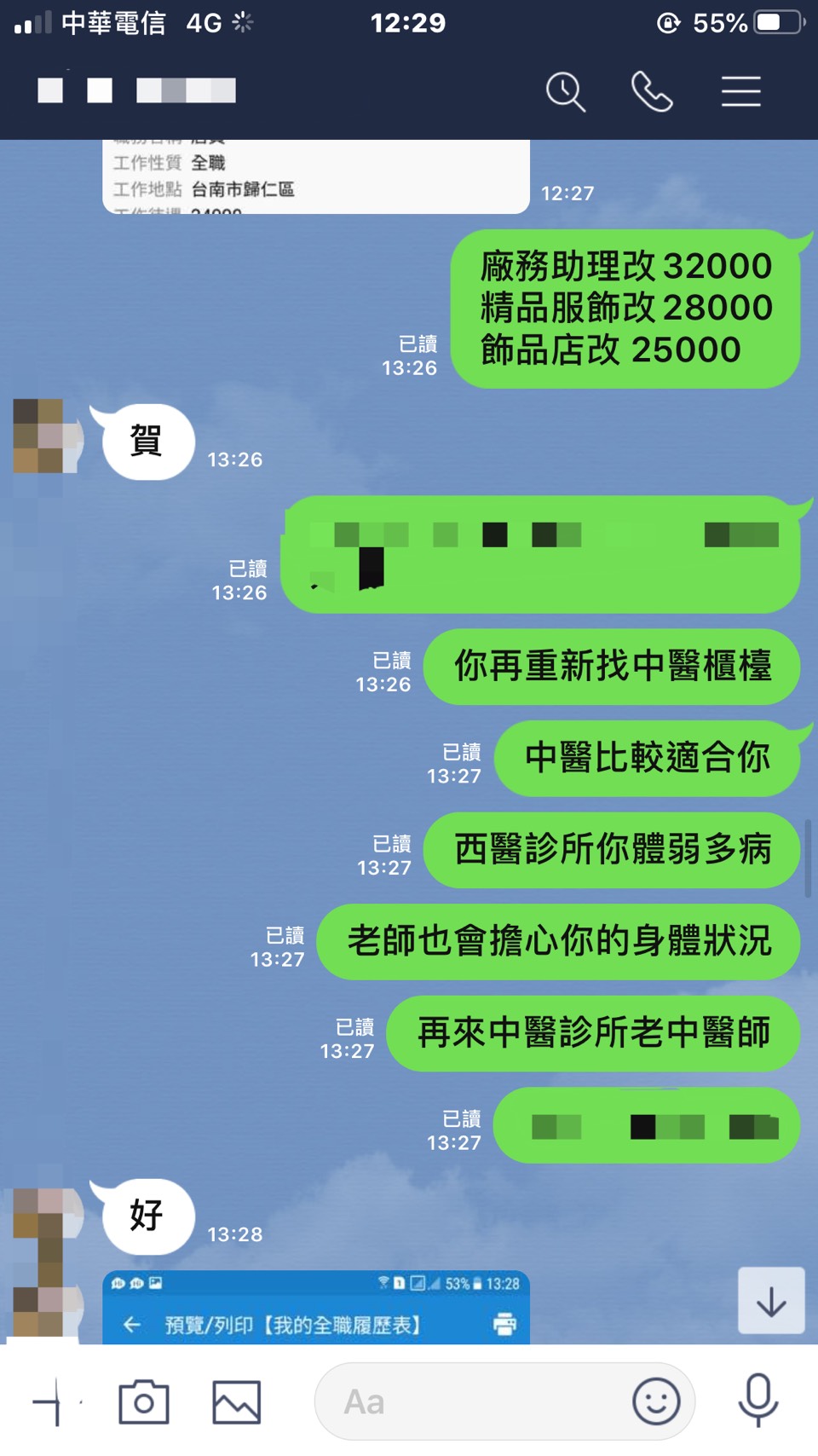818x1456 pixels.
Task: Search within this chat conversation
Action: pyautogui.click(x=566, y=92)
